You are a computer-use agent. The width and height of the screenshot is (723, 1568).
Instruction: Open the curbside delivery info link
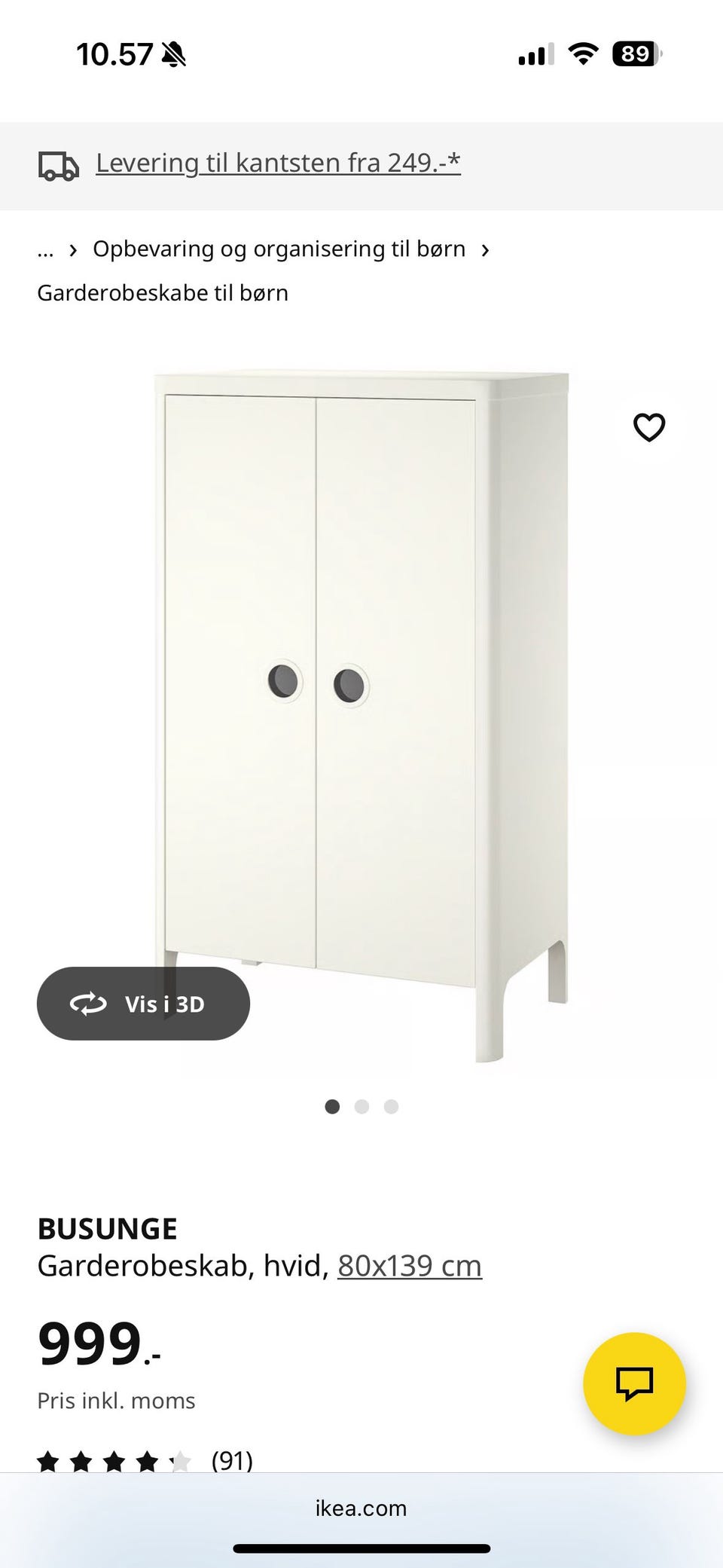click(277, 163)
